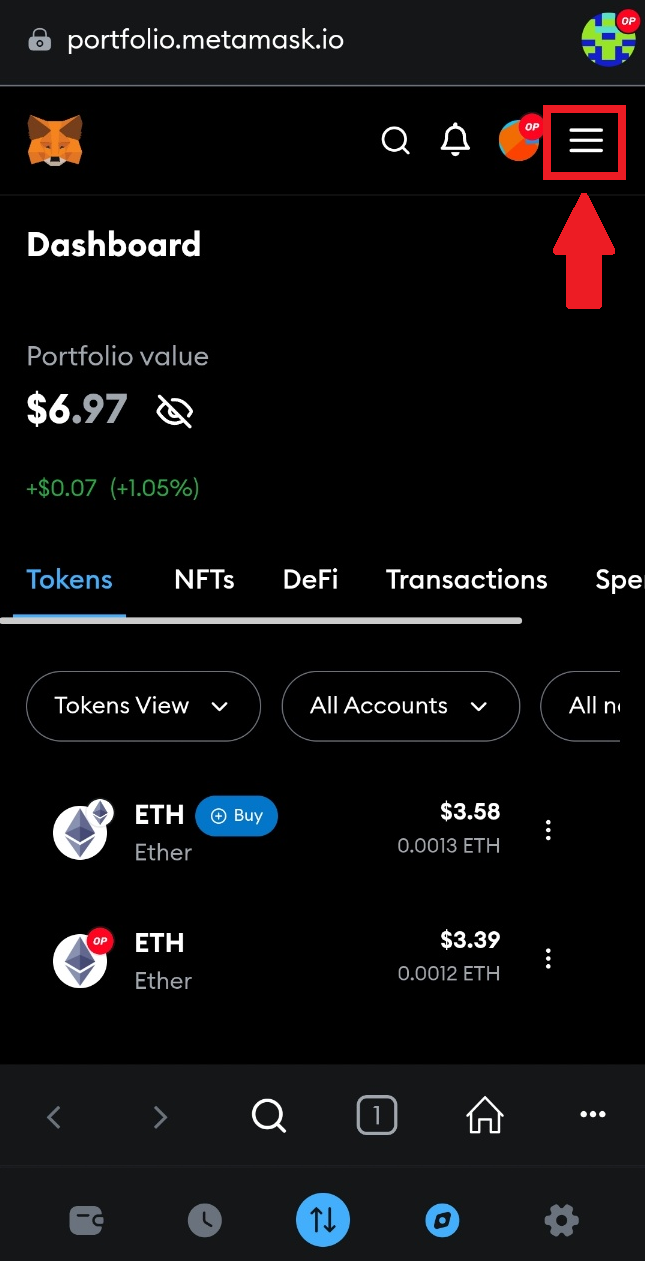The height and width of the screenshot is (1261, 645).
Task: Open the notifications bell
Action: pyautogui.click(x=455, y=141)
